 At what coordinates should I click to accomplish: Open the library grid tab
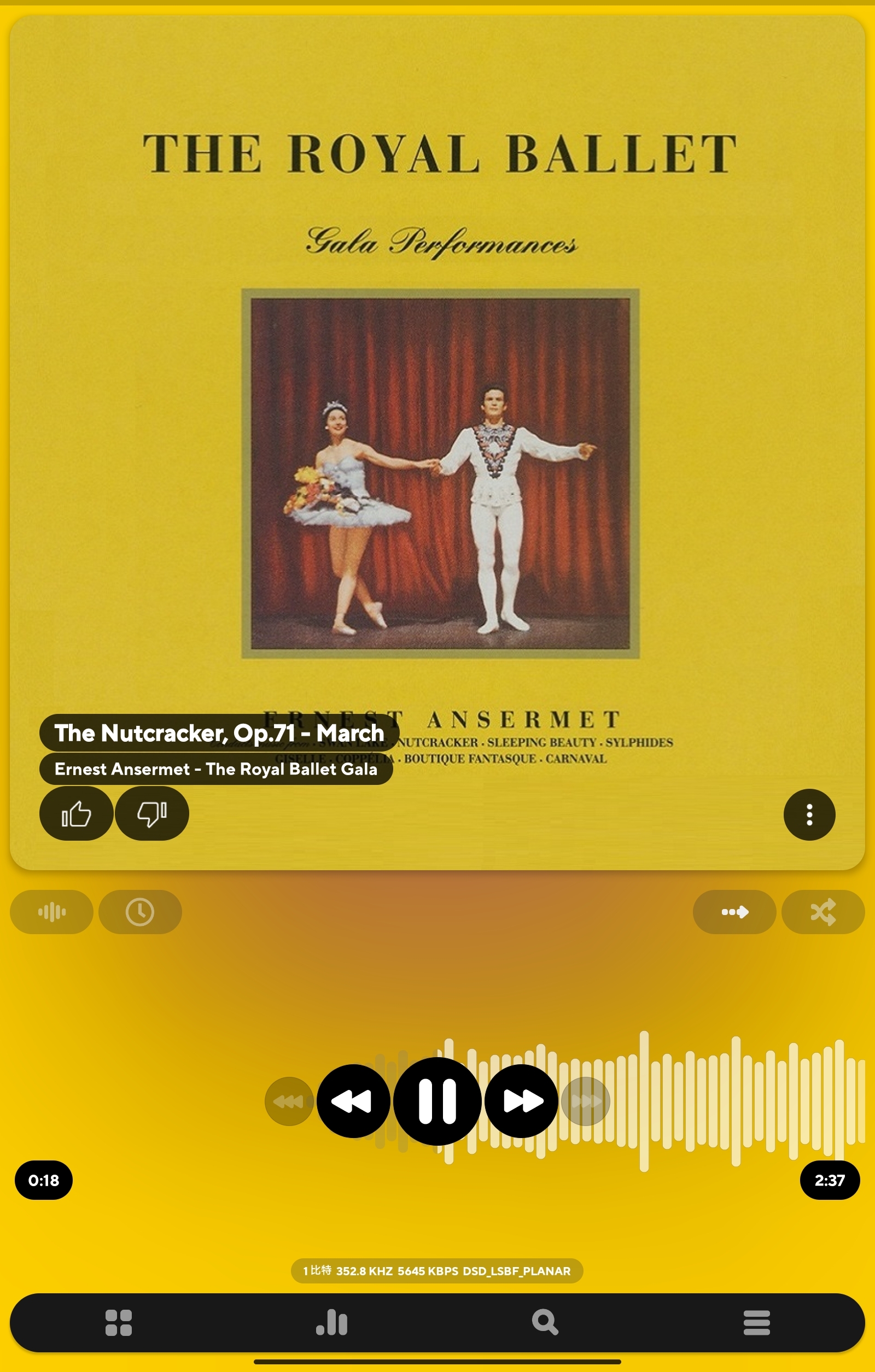(x=119, y=1322)
